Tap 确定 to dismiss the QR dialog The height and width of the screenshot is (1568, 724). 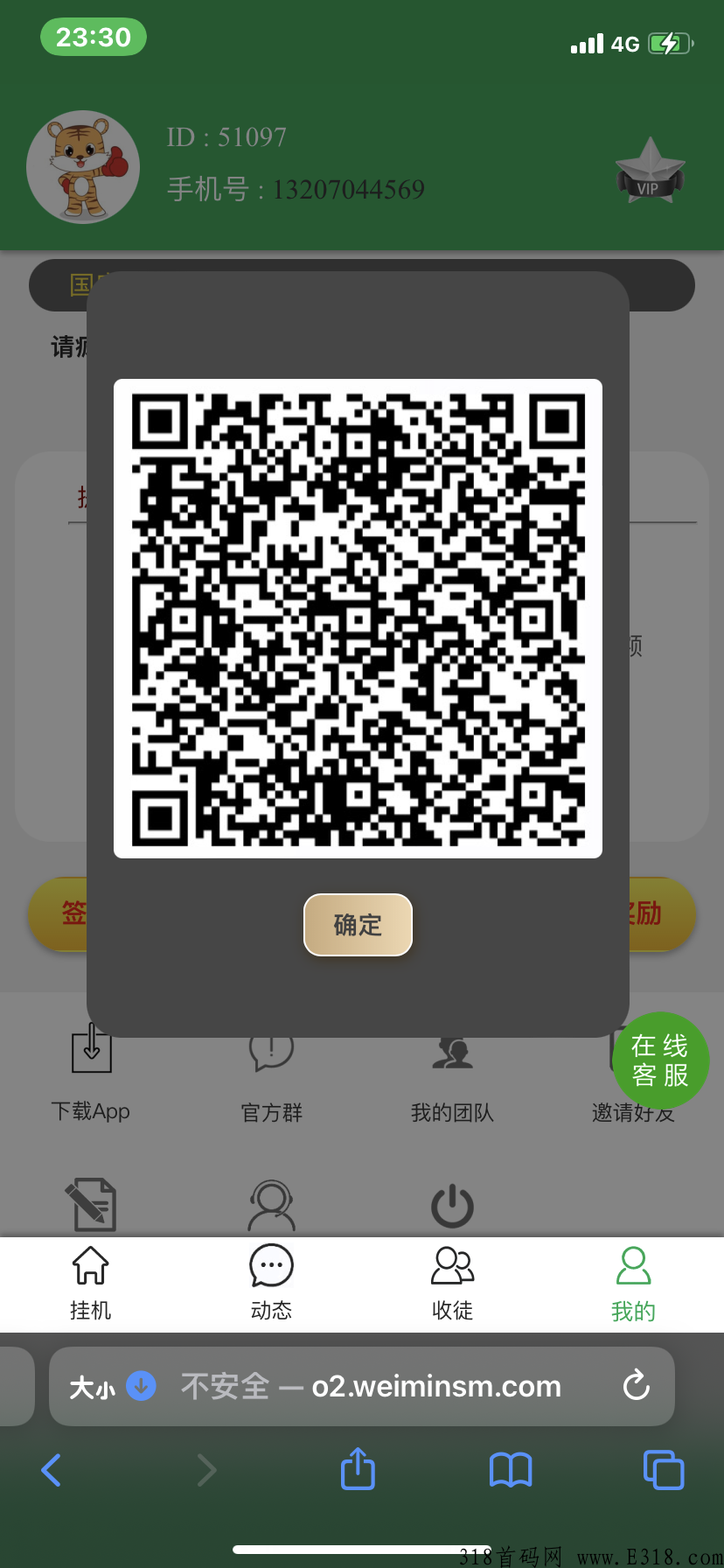point(358,925)
